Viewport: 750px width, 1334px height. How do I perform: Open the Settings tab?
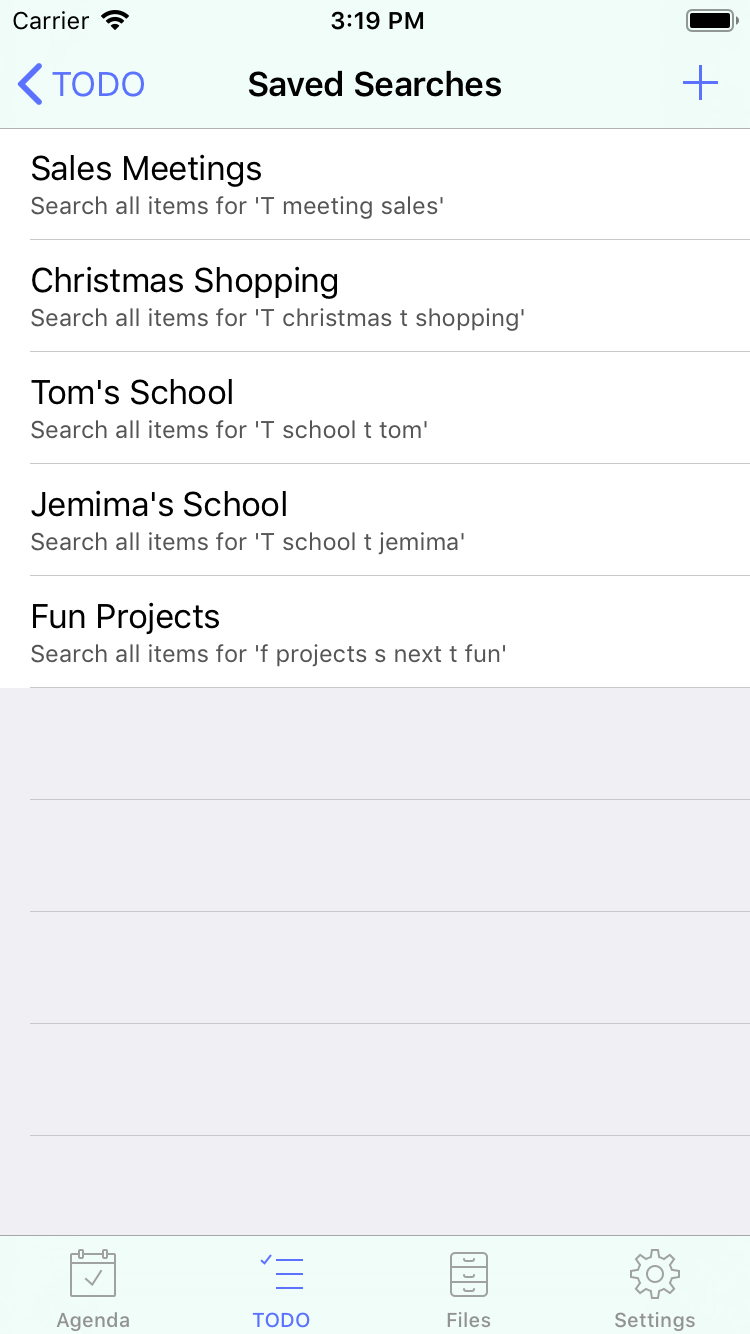coord(655,1288)
